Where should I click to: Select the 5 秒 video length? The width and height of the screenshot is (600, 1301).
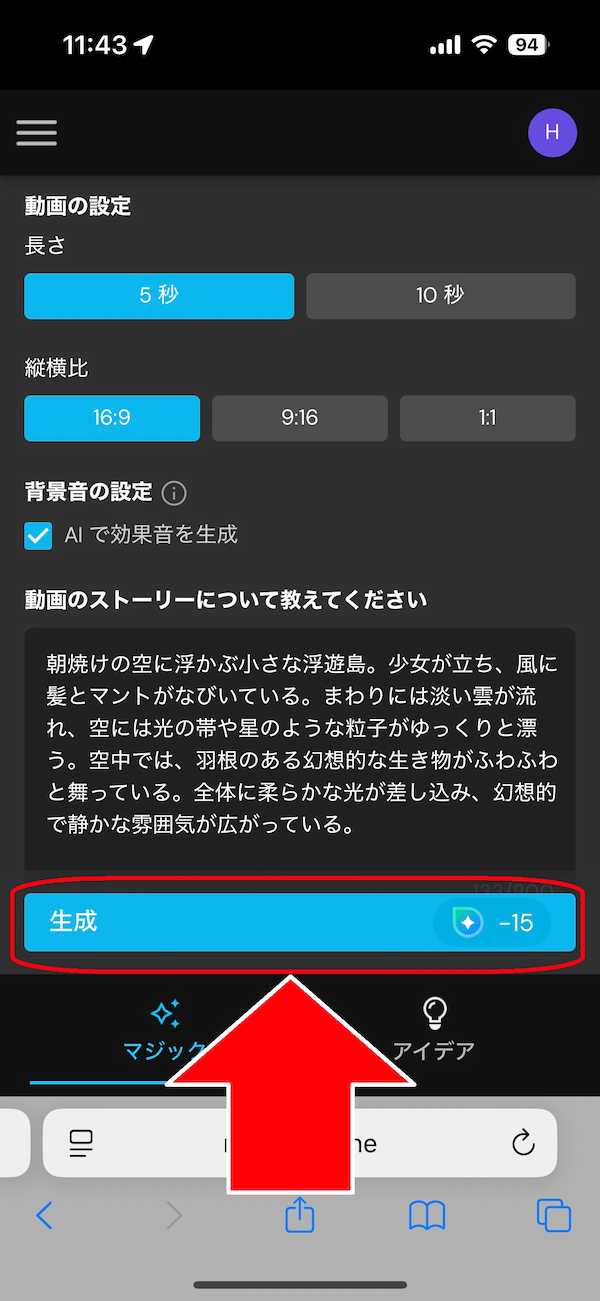click(x=159, y=296)
